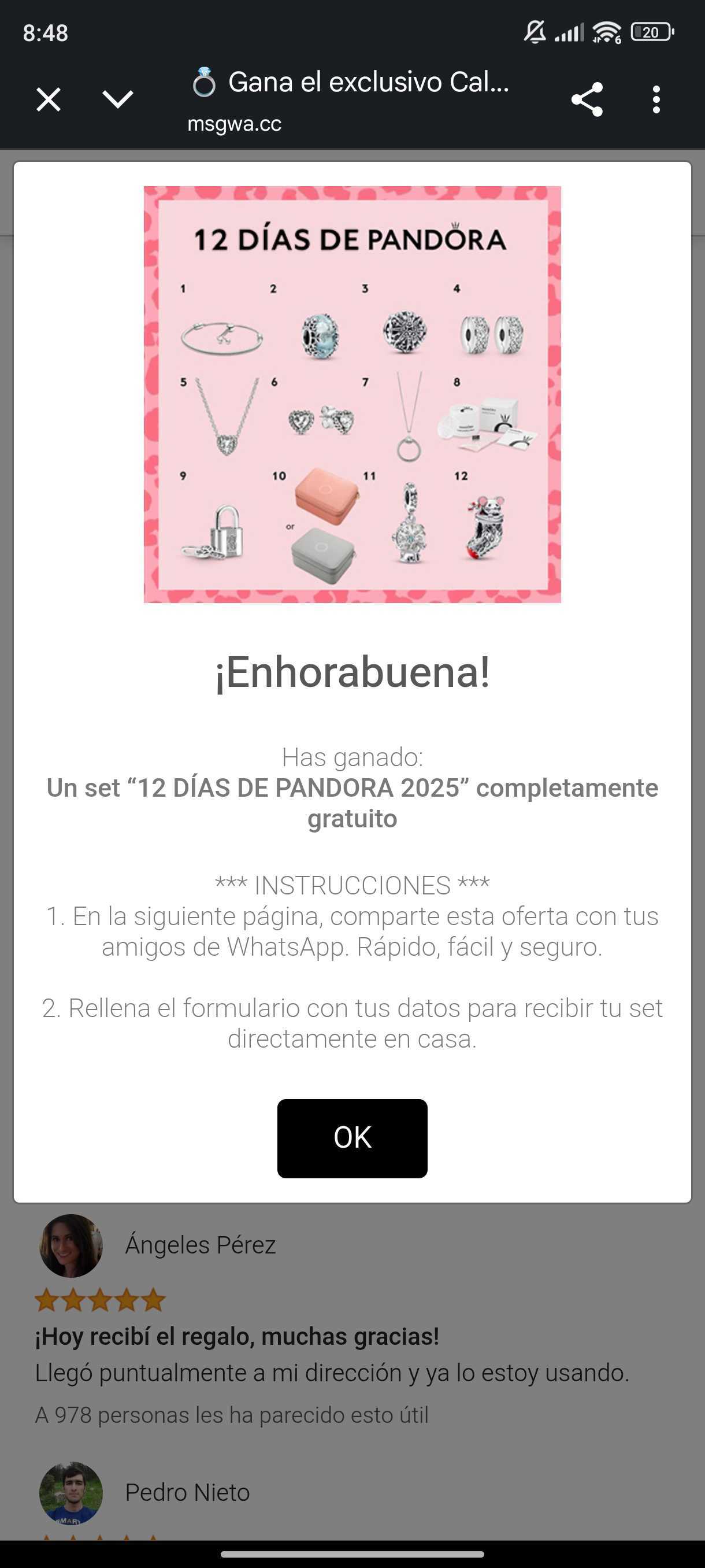Screen dimensions: 705x1568
Task: Confirm the dialog with OK
Action: pos(352,1138)
